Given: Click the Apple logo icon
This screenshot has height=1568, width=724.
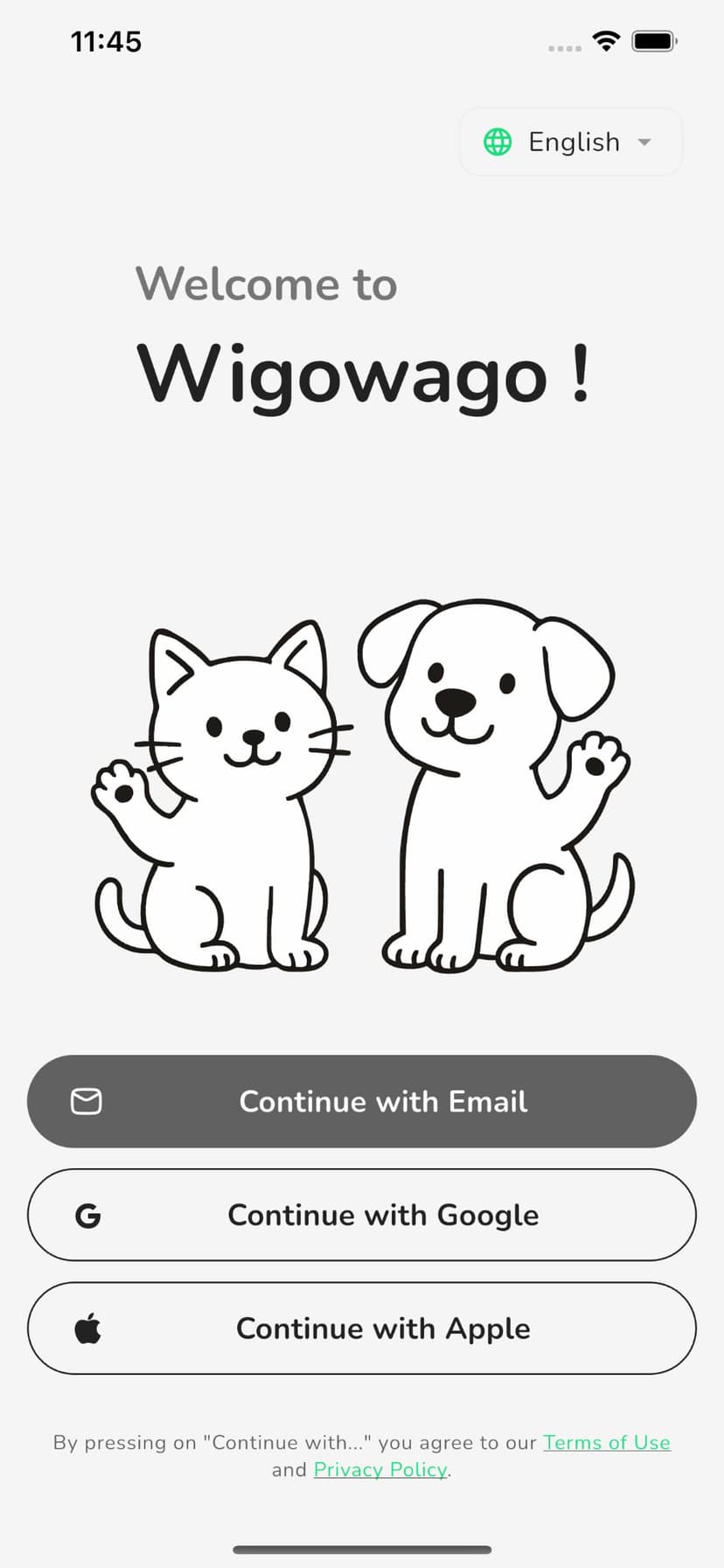Looking at the screenshot, I should [87, 1328].
